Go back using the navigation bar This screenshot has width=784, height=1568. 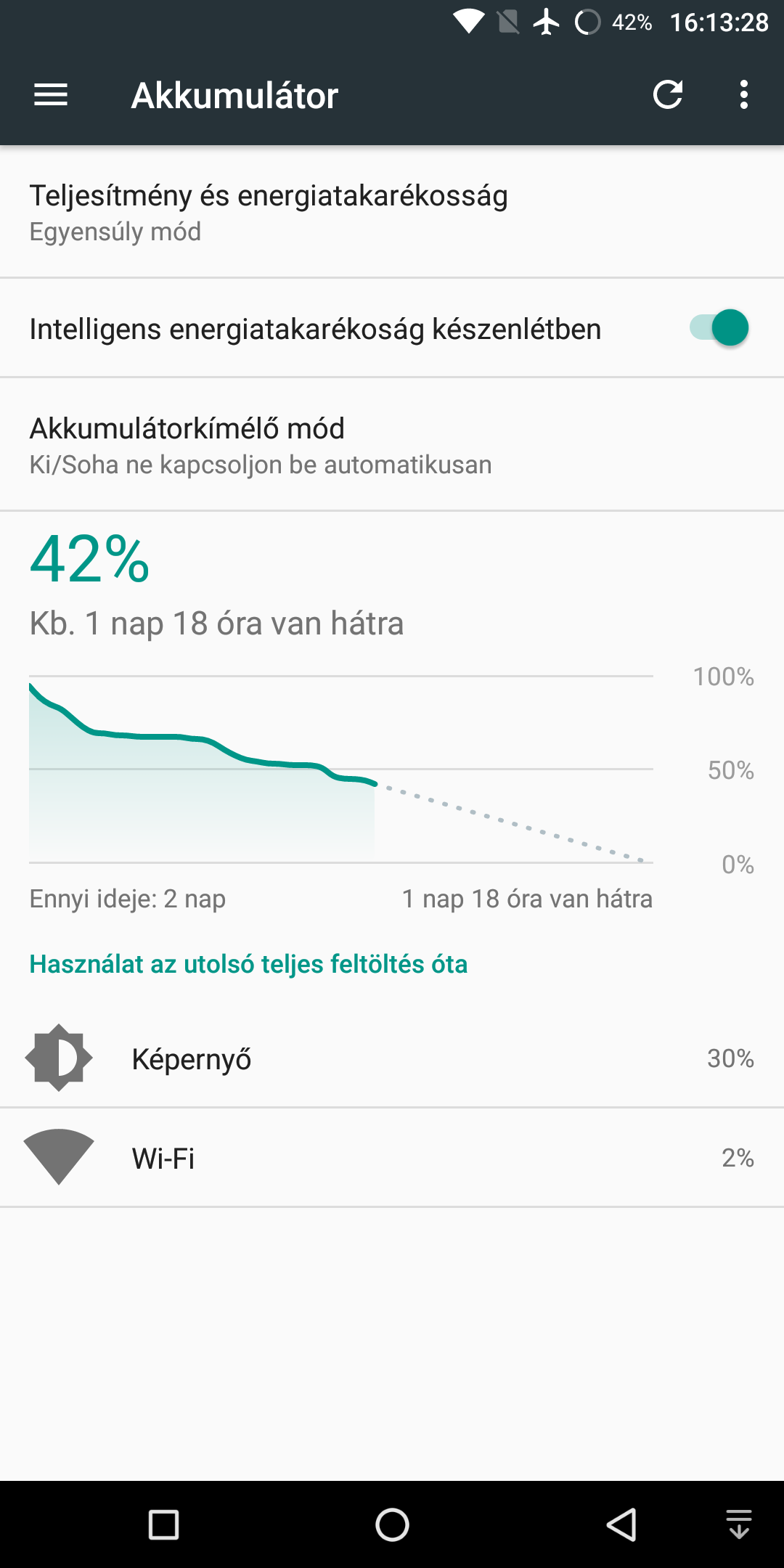coord(621,1524)
